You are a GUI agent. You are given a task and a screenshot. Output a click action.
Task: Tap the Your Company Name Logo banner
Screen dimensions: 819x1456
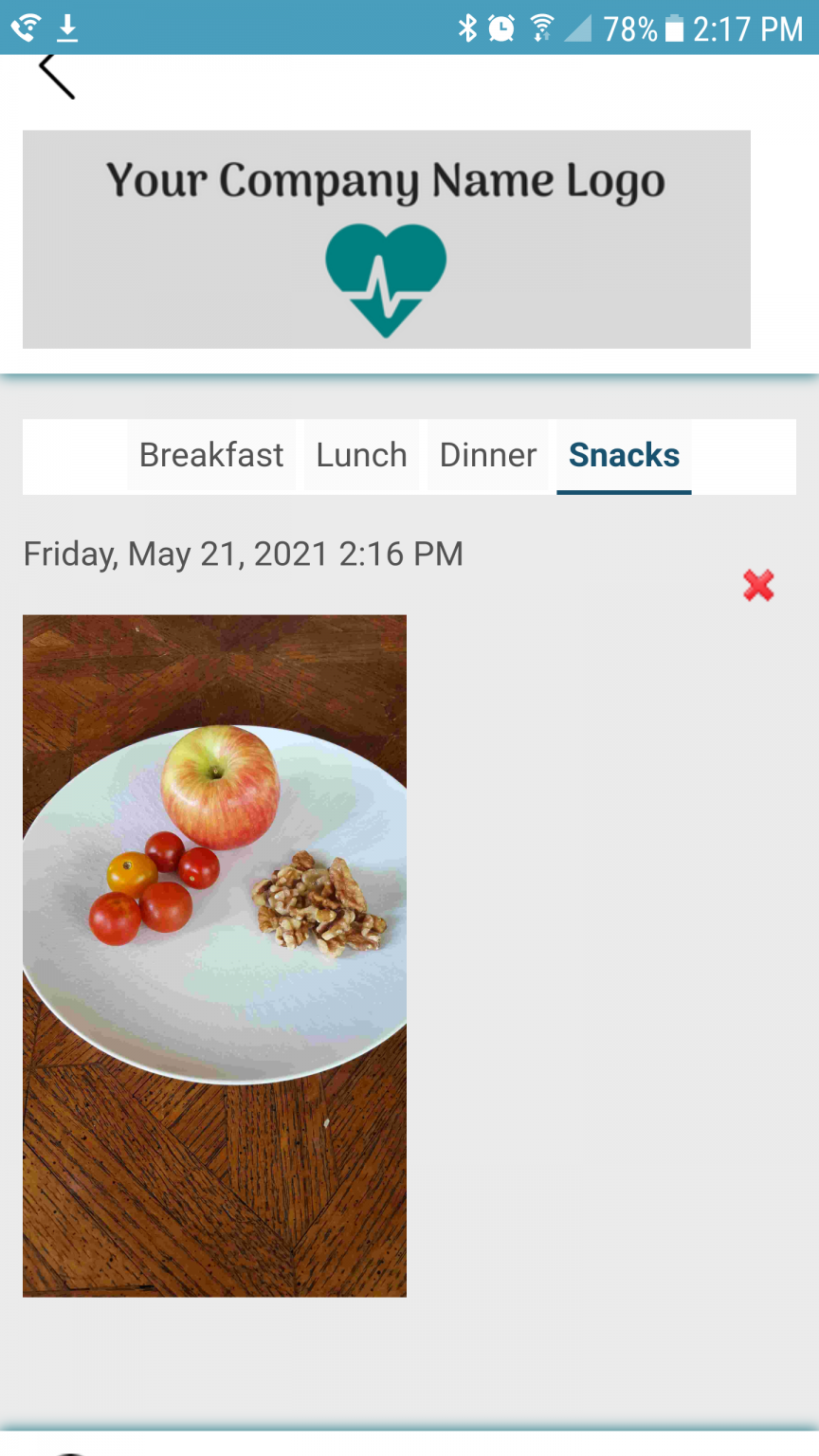click(386, 179)
